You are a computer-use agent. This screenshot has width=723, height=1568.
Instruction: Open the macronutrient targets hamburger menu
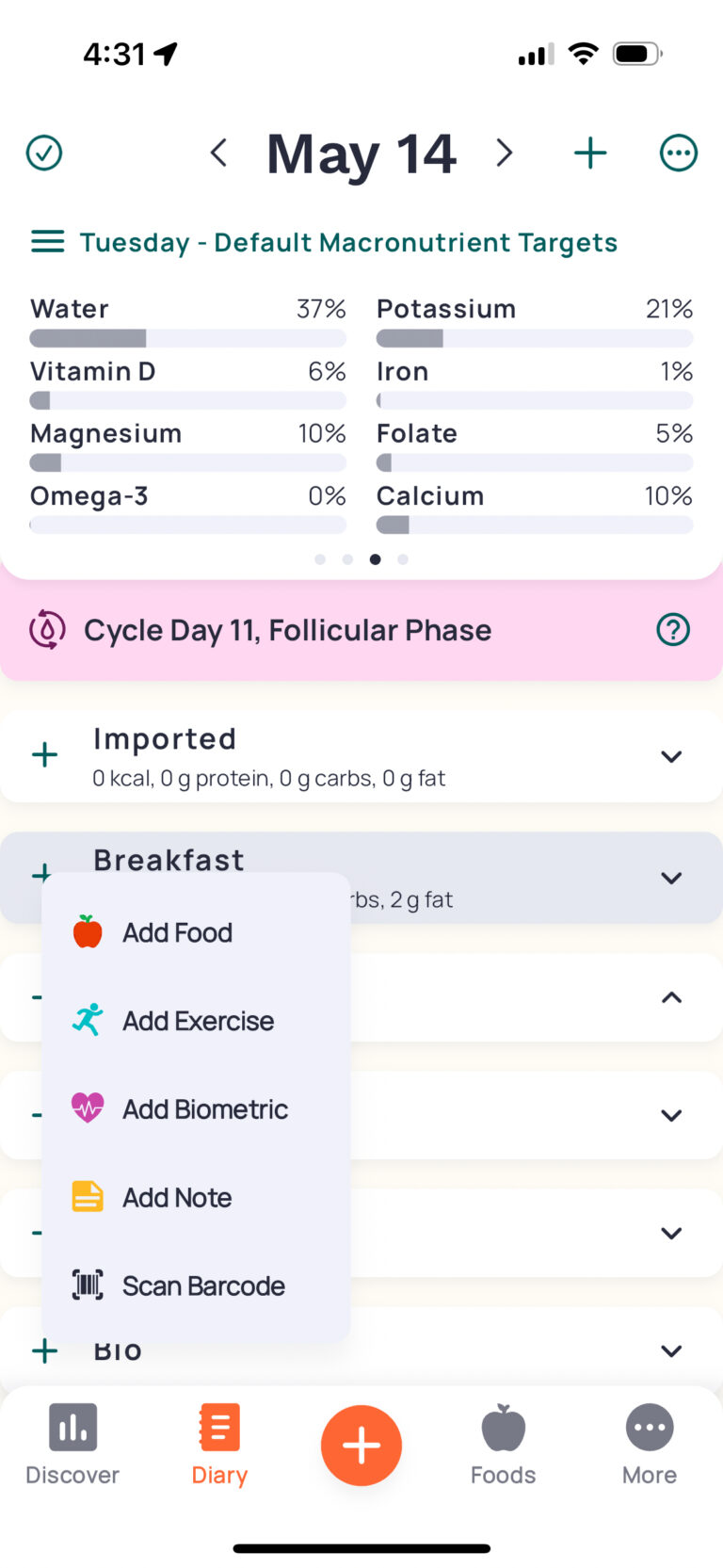click(47, 241)
